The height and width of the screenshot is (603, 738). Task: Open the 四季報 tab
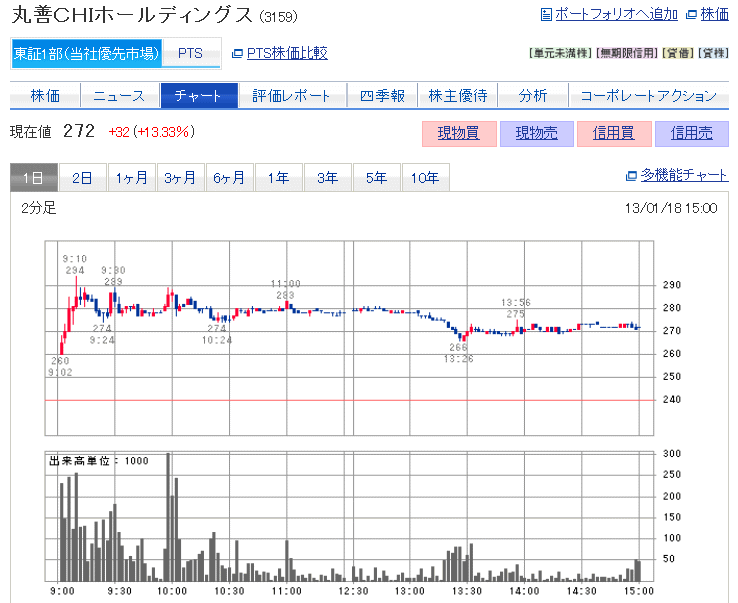click(382, 96)
